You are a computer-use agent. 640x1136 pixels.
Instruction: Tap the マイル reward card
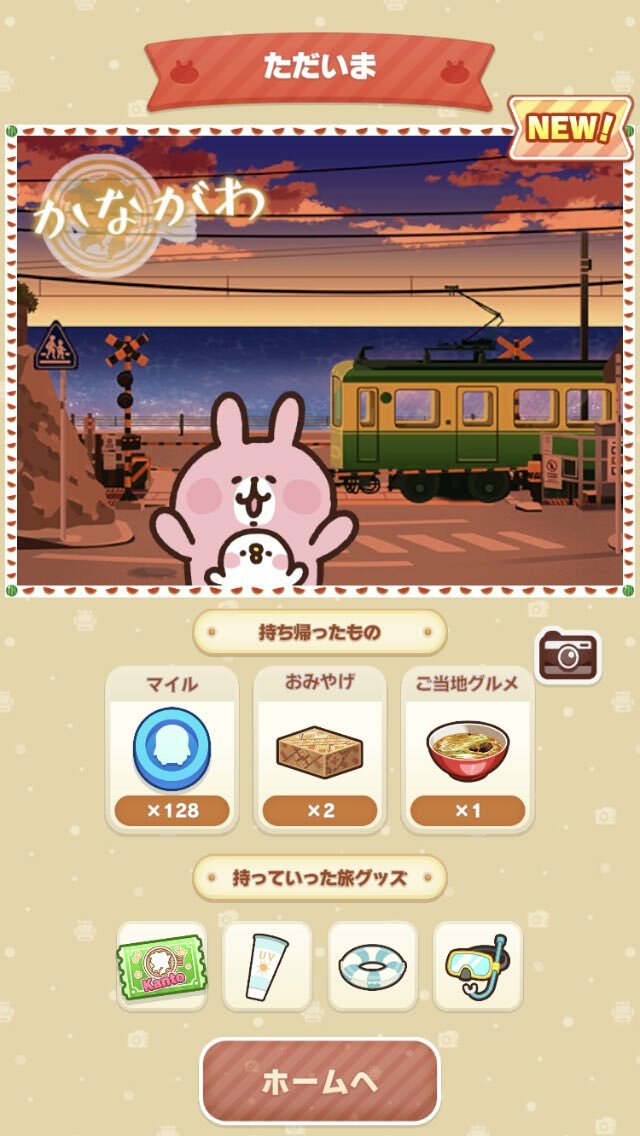[172, 750]
